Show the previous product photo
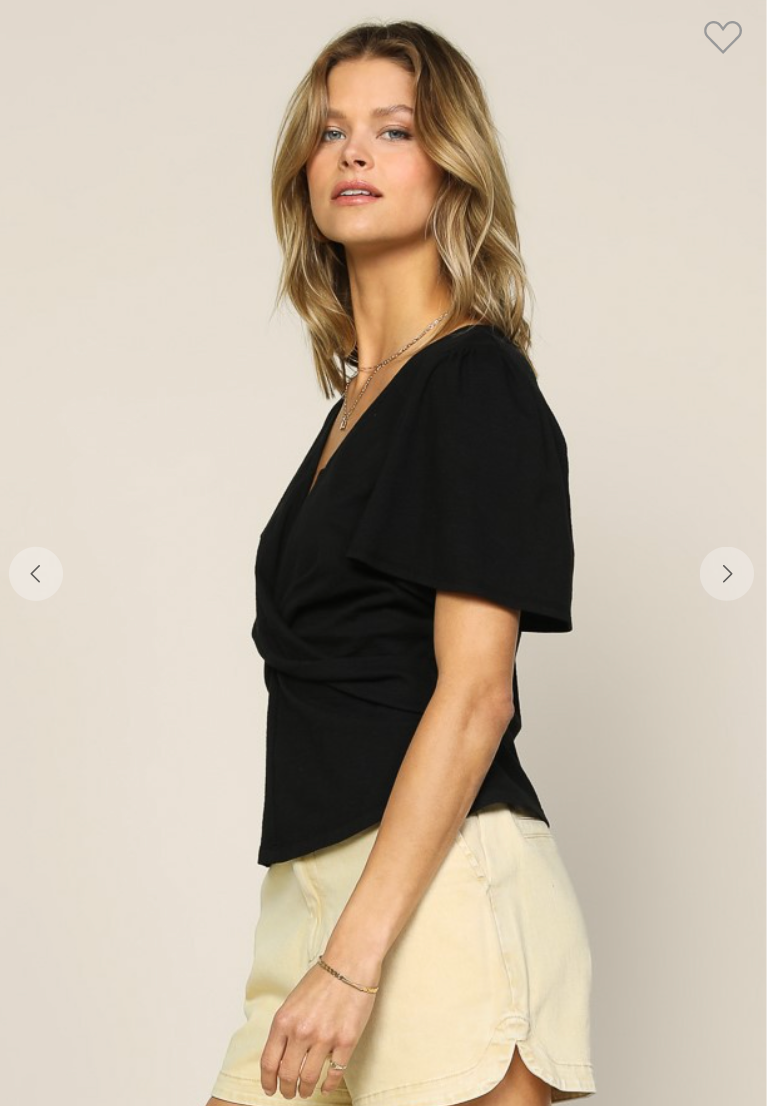Viewport: 768px width, 1106px height. coord(36,574)
